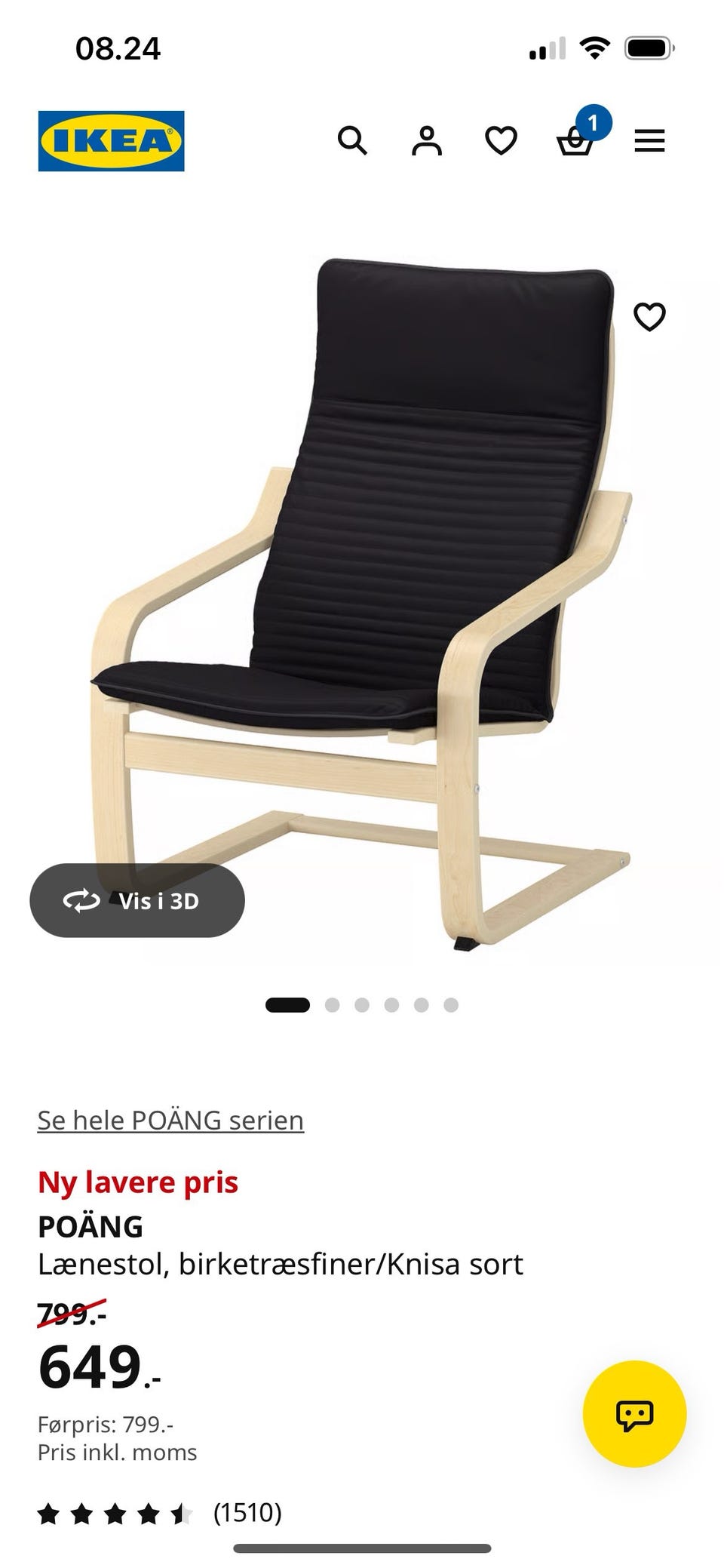Tap the Vis i 3D button
The image size is (724, 1568).
coord(137,900)
